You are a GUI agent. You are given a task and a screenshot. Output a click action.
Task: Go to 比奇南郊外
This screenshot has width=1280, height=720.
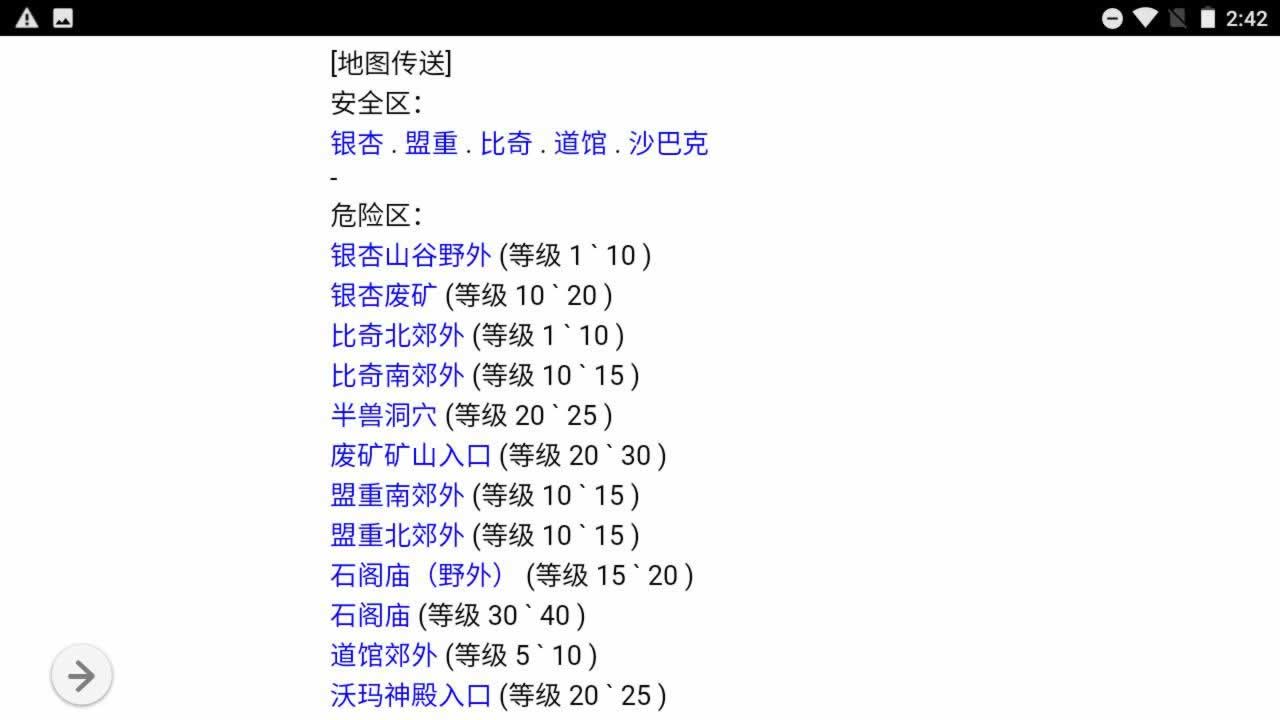tap(397, 375)
